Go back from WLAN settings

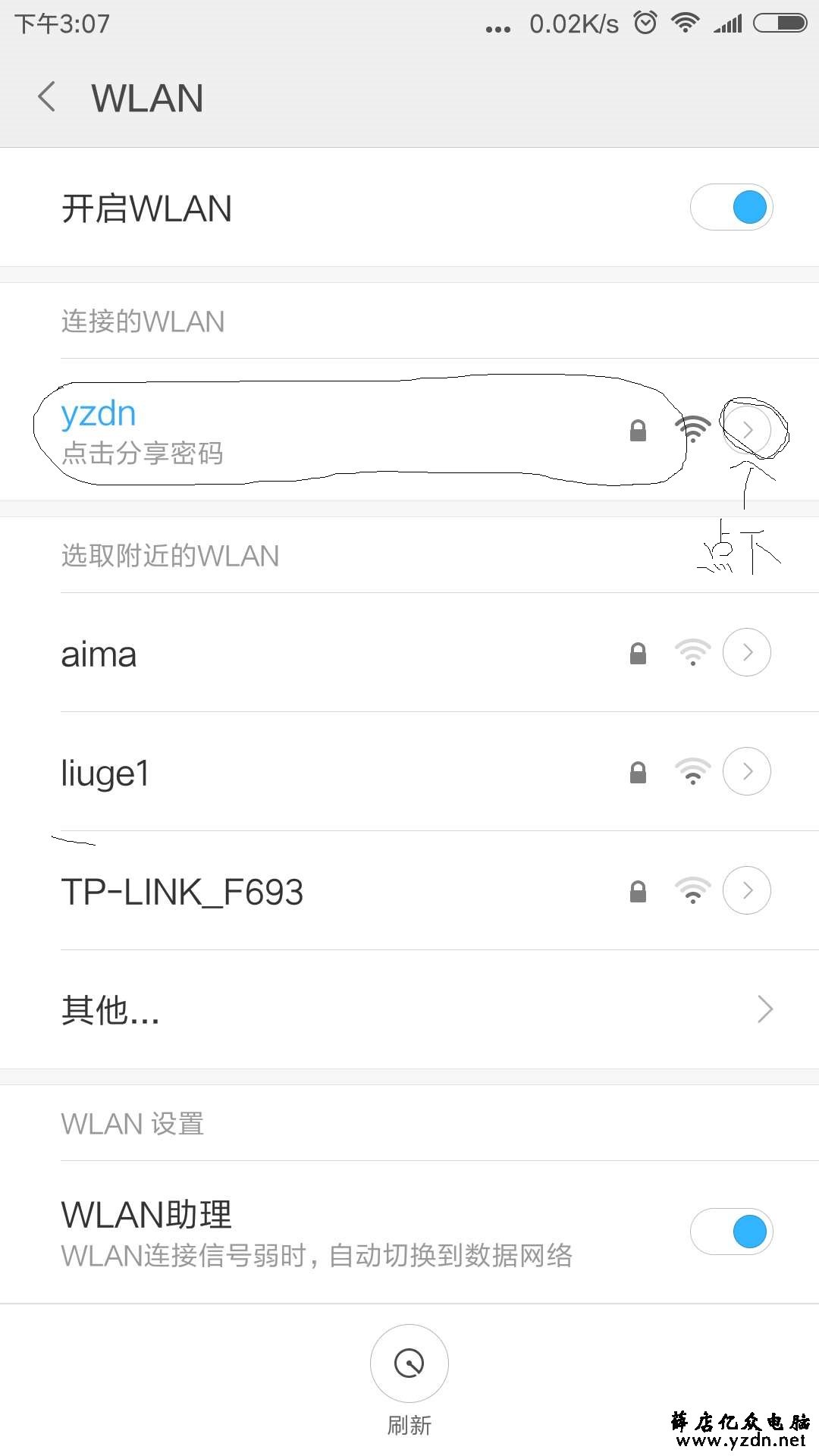(47, 97)
